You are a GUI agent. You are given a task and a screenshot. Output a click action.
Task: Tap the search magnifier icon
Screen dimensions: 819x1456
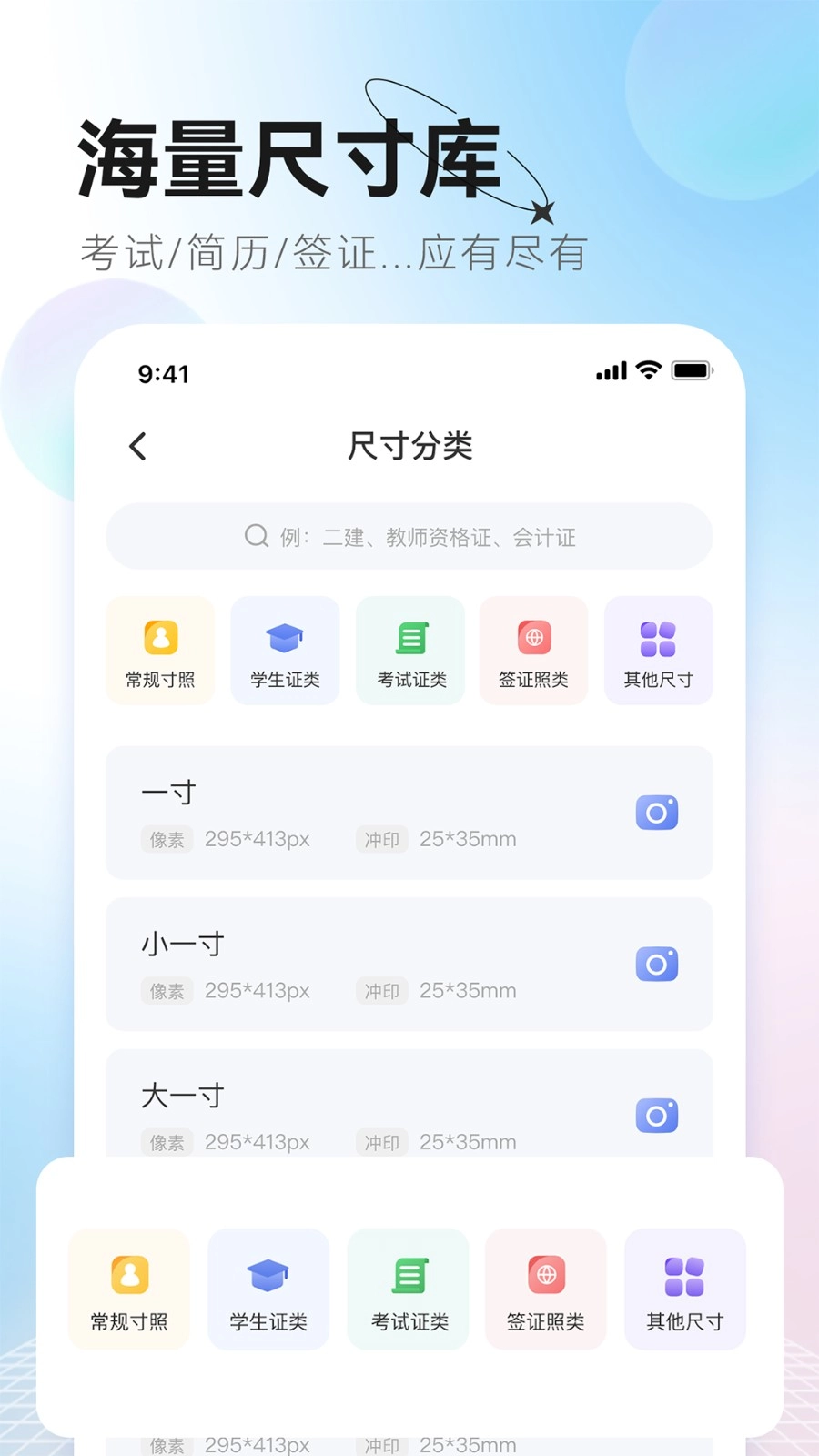point(256,537)
